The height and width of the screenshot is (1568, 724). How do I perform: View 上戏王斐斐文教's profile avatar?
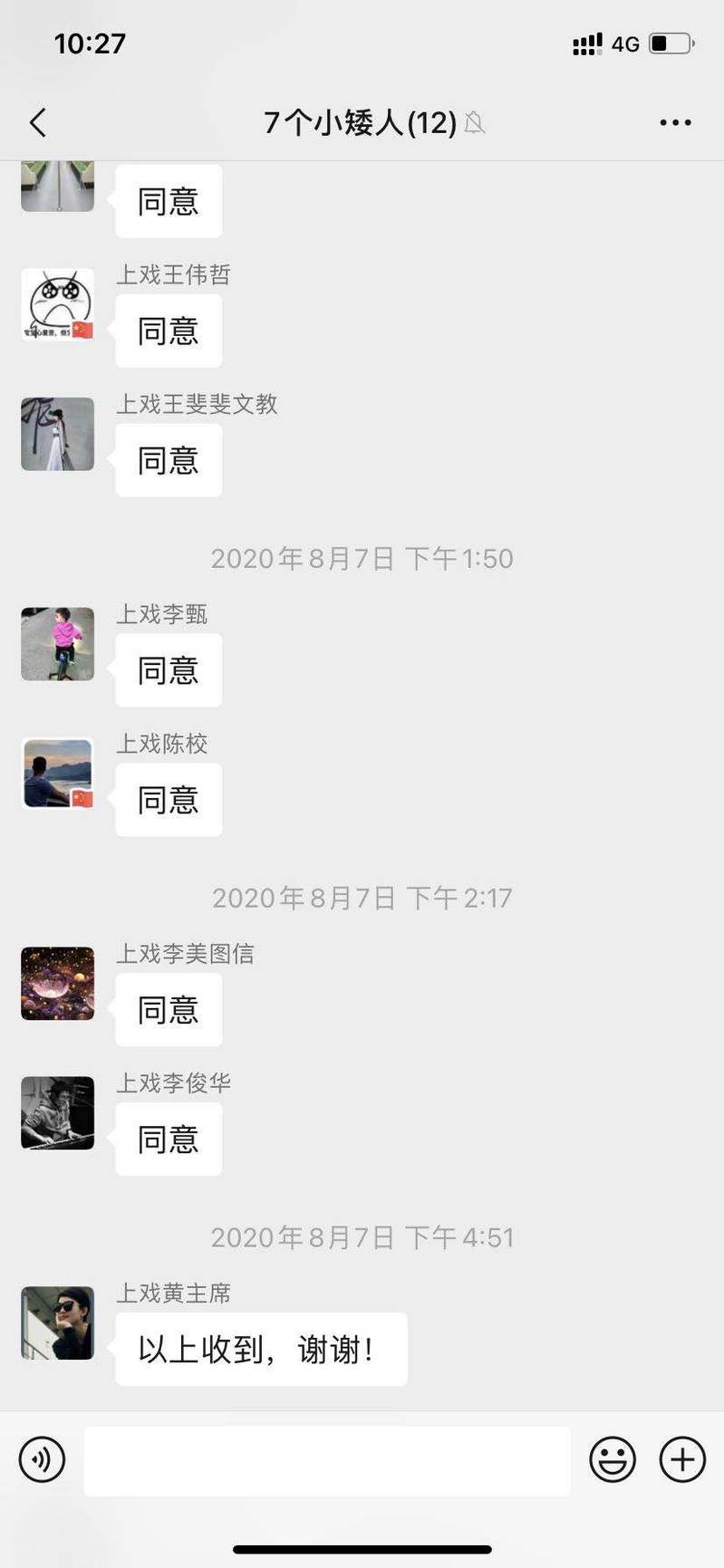(x=58, y=434)
